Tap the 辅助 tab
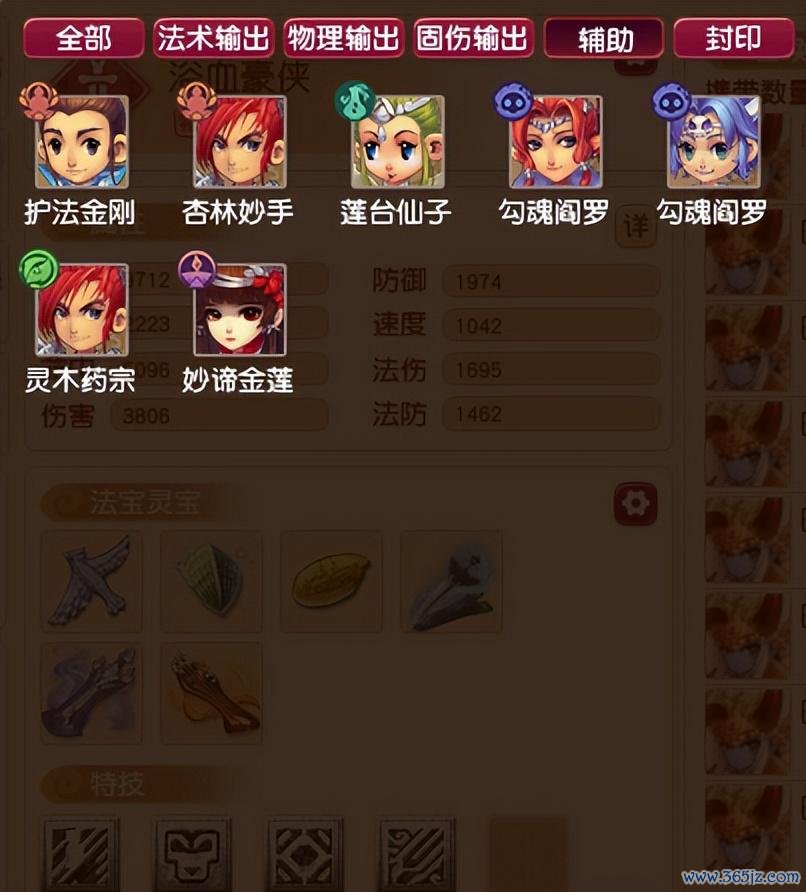The height and width of the screenshot is (892, 806). point(604,39)
